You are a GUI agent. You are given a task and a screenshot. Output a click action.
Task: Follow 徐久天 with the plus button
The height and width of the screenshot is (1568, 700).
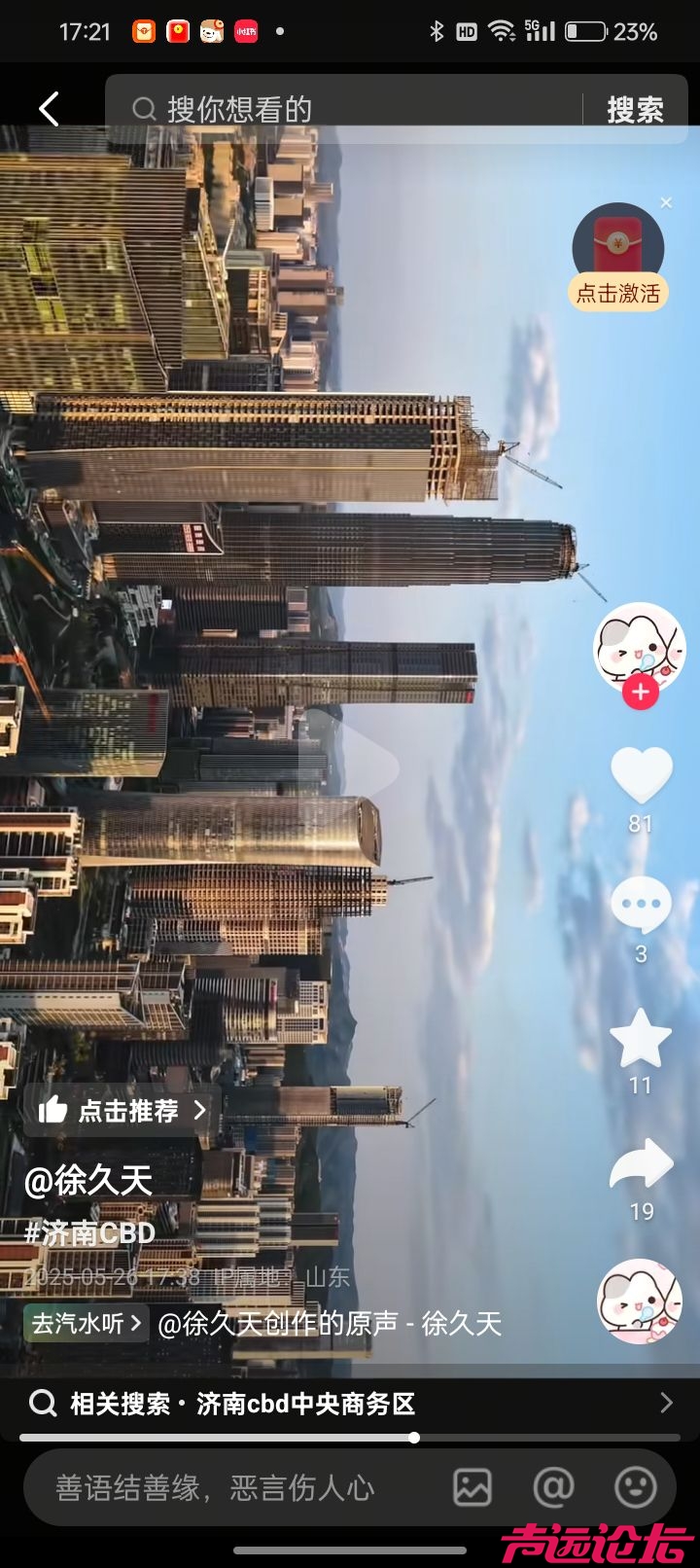(640, 692)
